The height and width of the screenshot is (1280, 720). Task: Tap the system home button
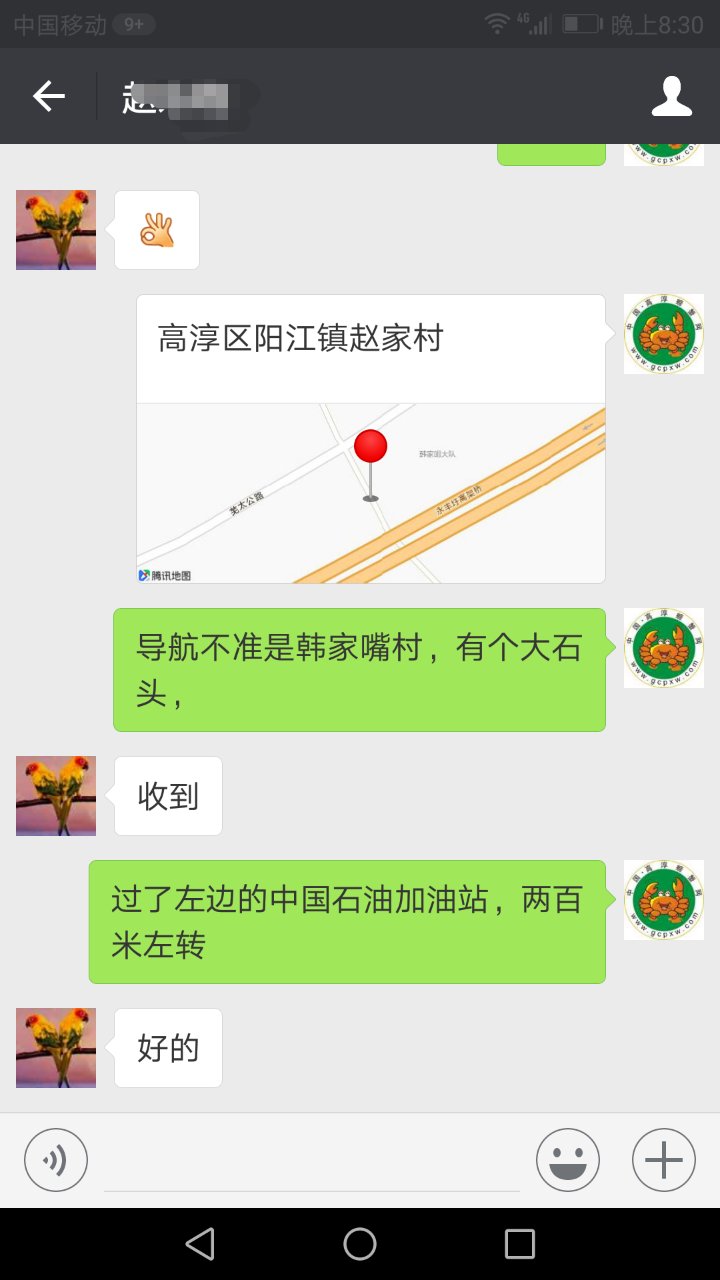pyautogui.click(x=360, y=1244)
